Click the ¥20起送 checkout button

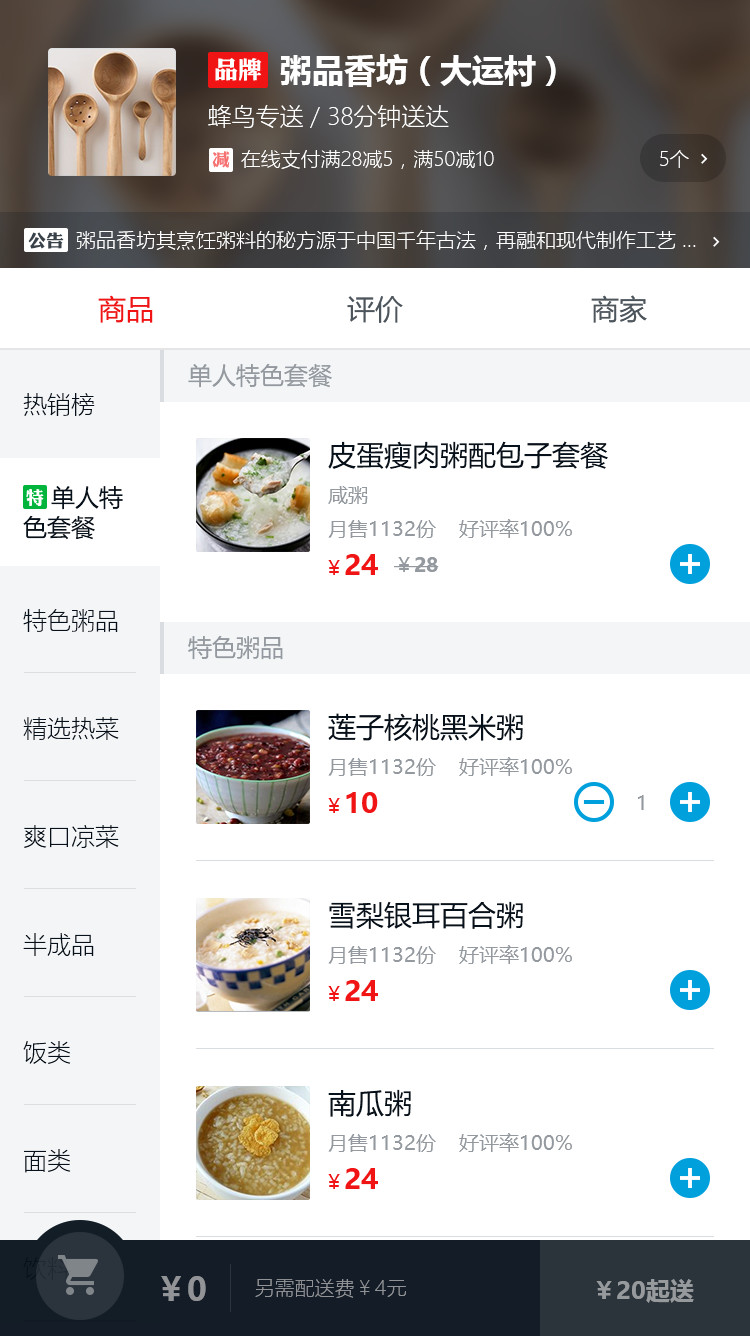(x=645, y=1288)
